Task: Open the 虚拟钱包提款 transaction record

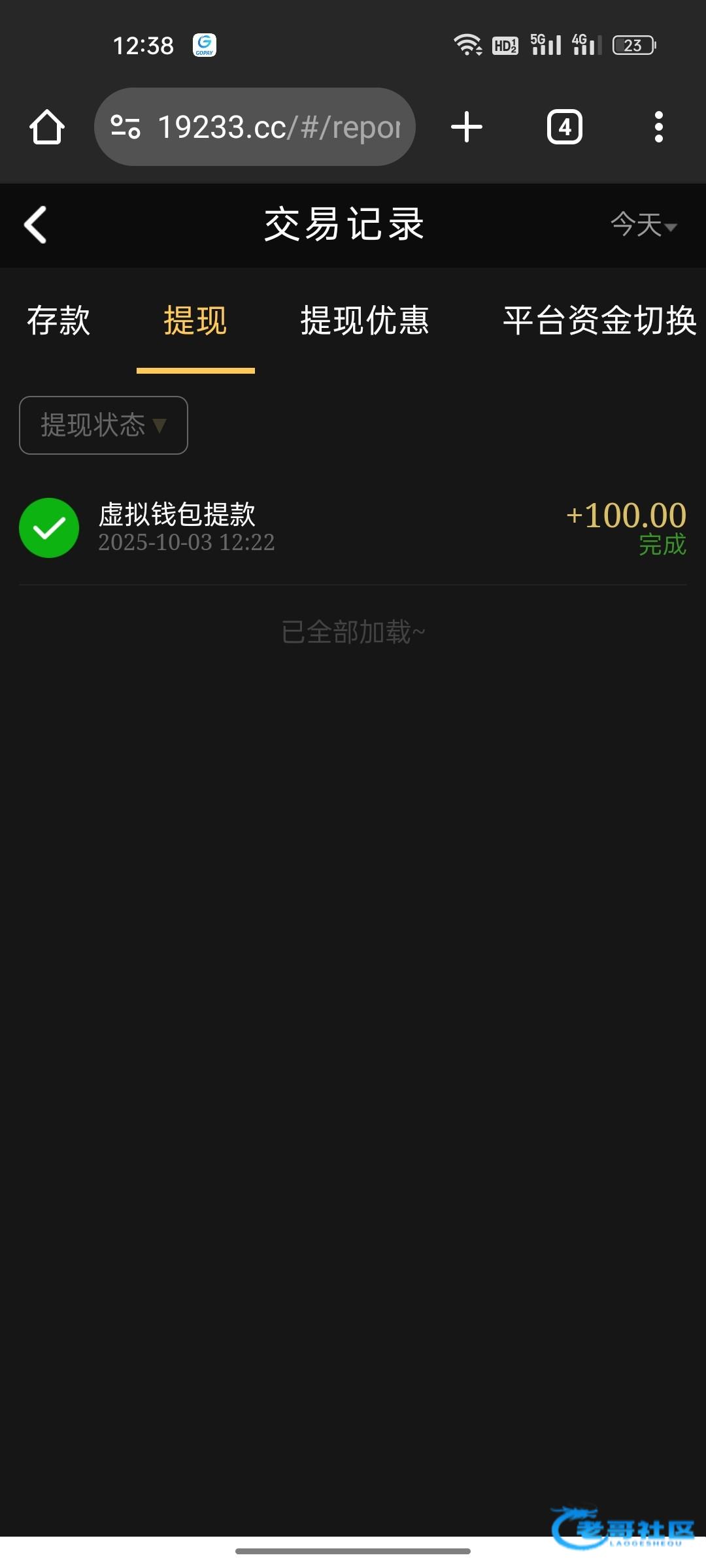Action: pos(353,528)
